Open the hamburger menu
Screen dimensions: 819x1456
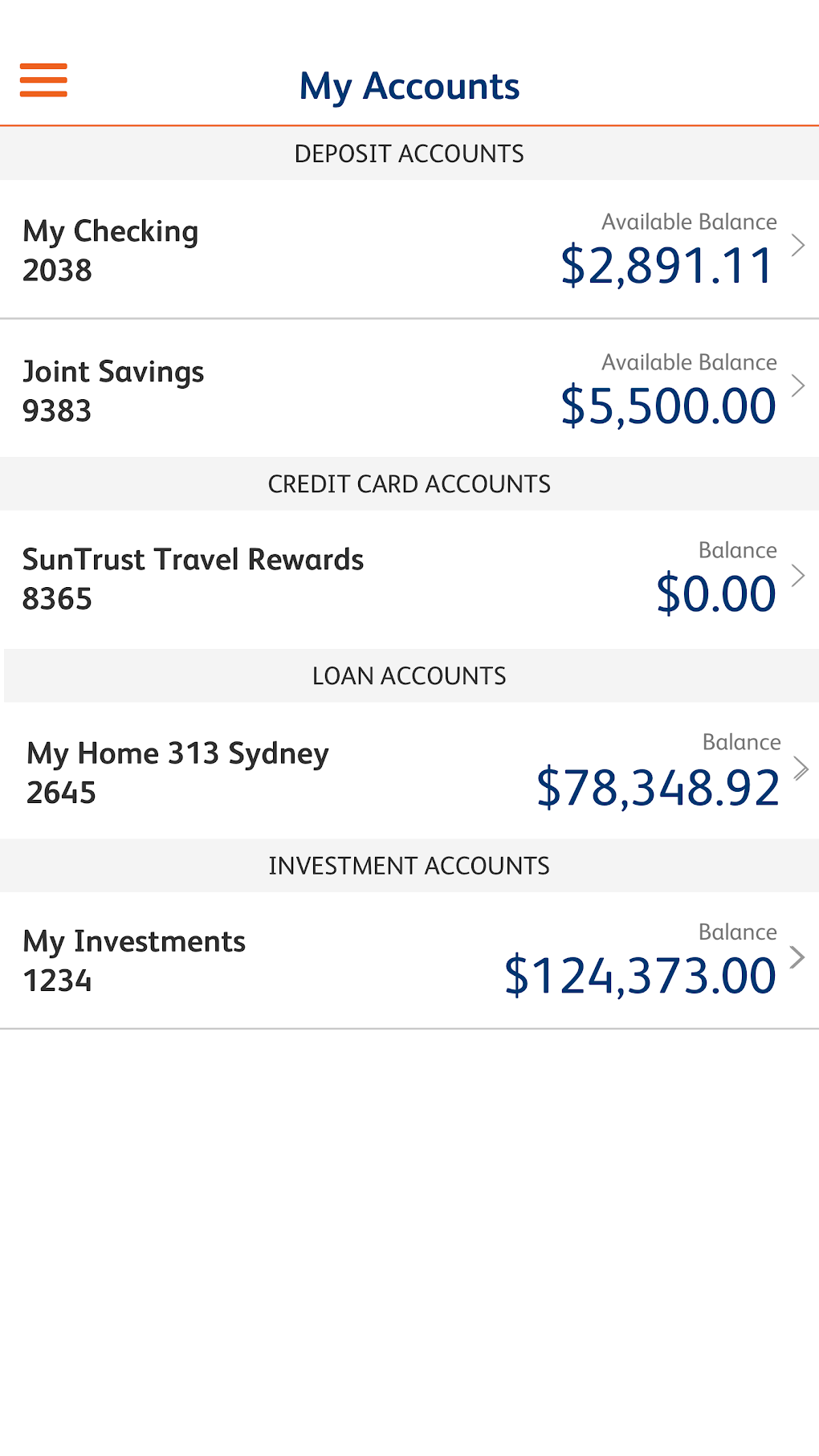43,80
